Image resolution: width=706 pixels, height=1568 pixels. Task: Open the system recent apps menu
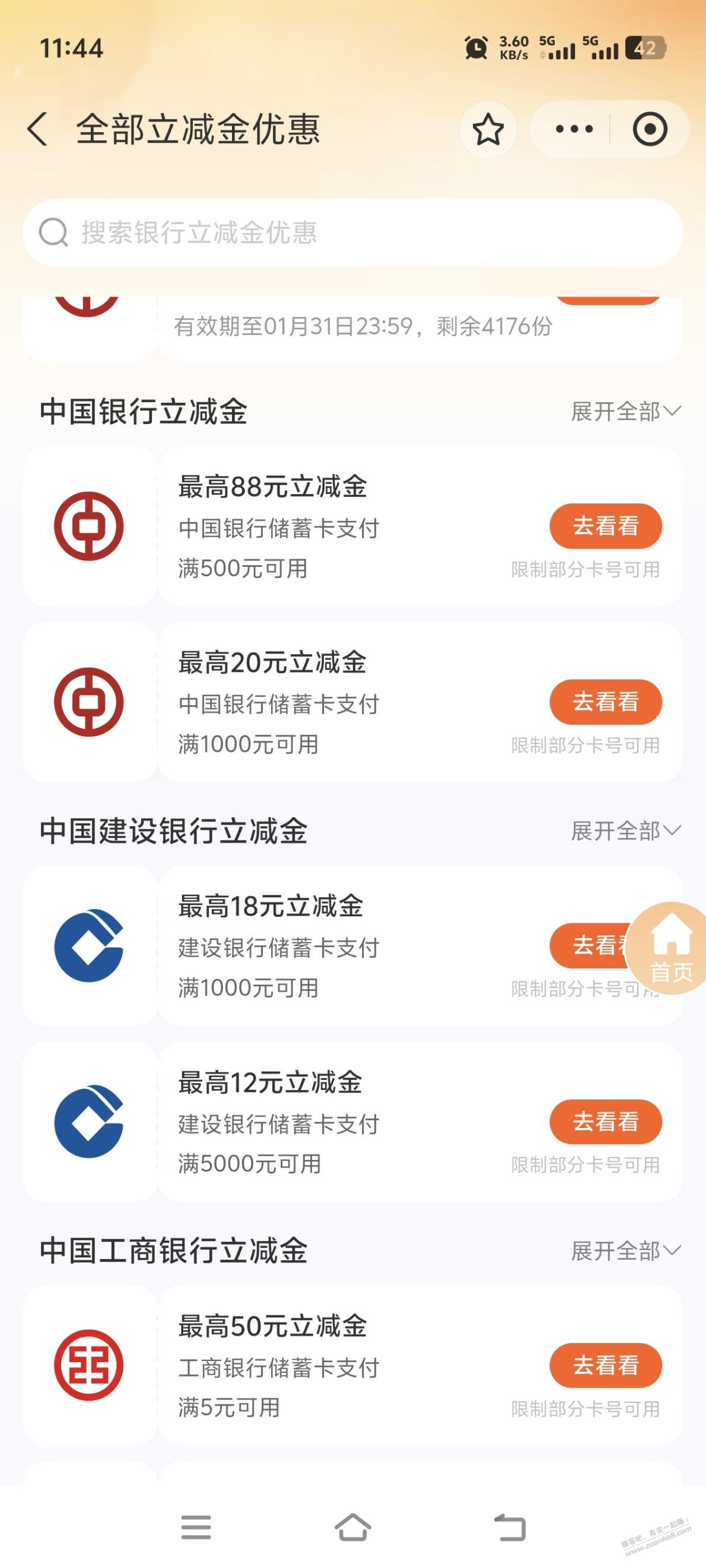click(x=196, y=1527)
